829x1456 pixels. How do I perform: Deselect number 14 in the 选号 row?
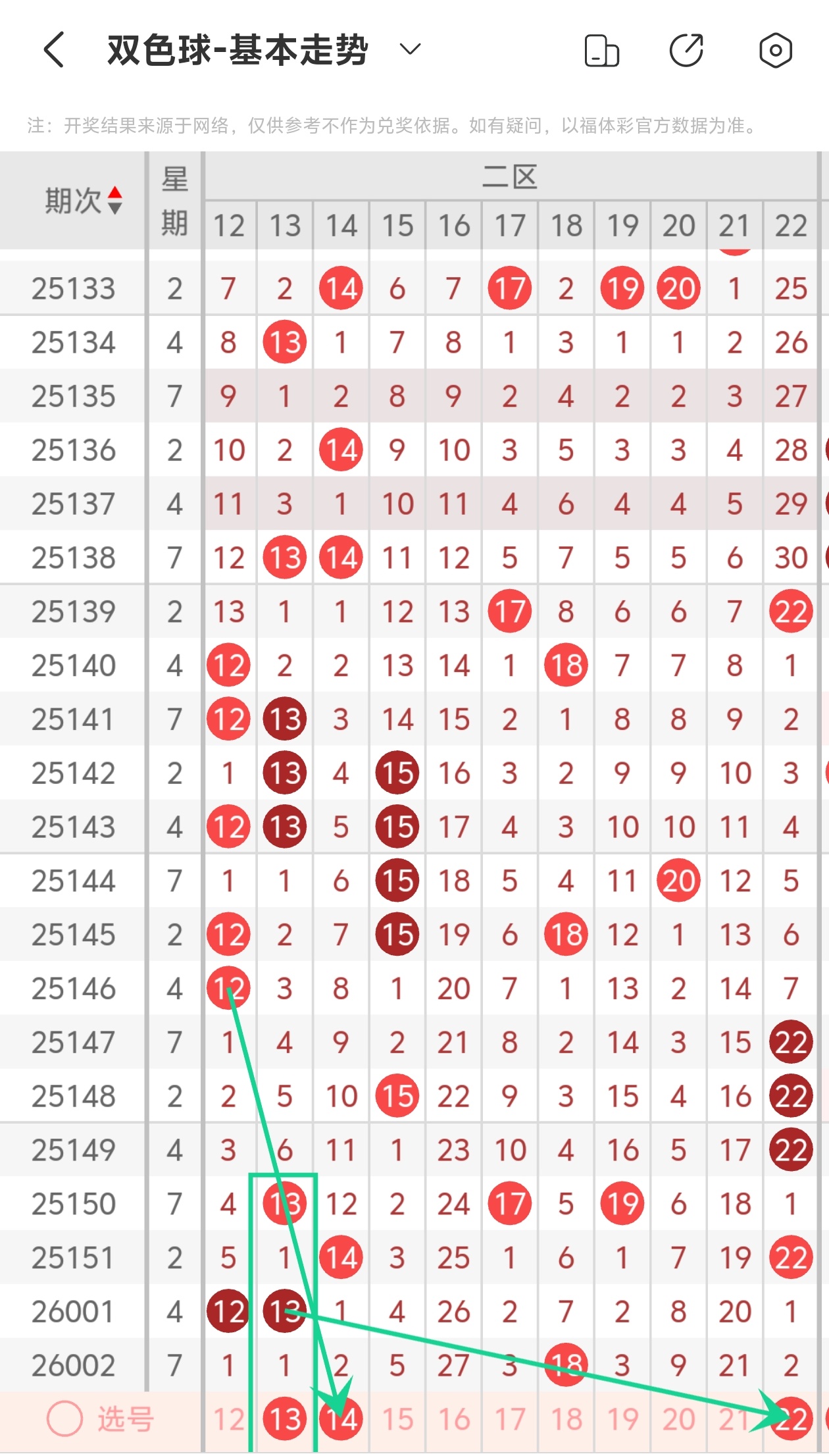click(x=341, y=1420)
